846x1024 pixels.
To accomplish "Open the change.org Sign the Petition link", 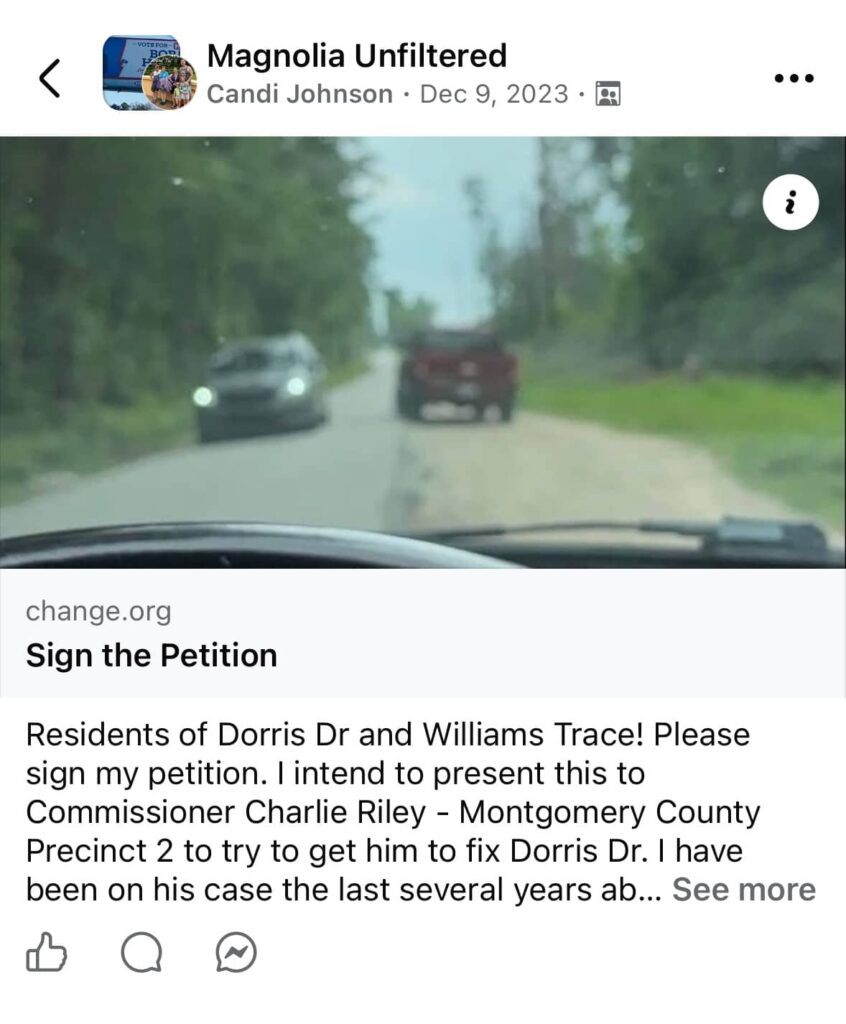I will (x=151, y=655).
